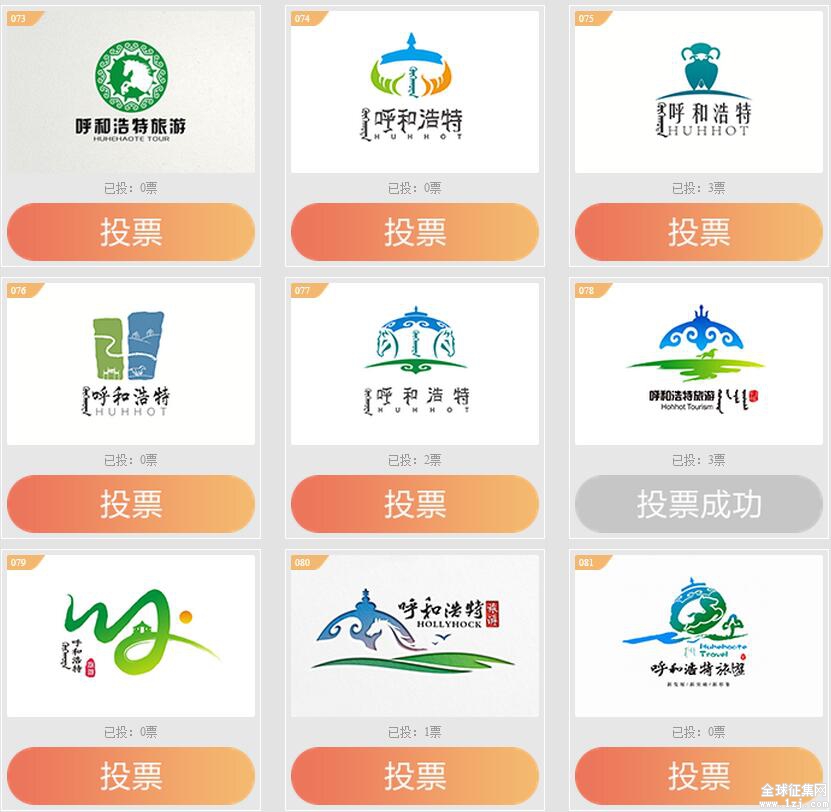Cast a vote for entry 074
The image size is (831, 812).
click(415, 232)
